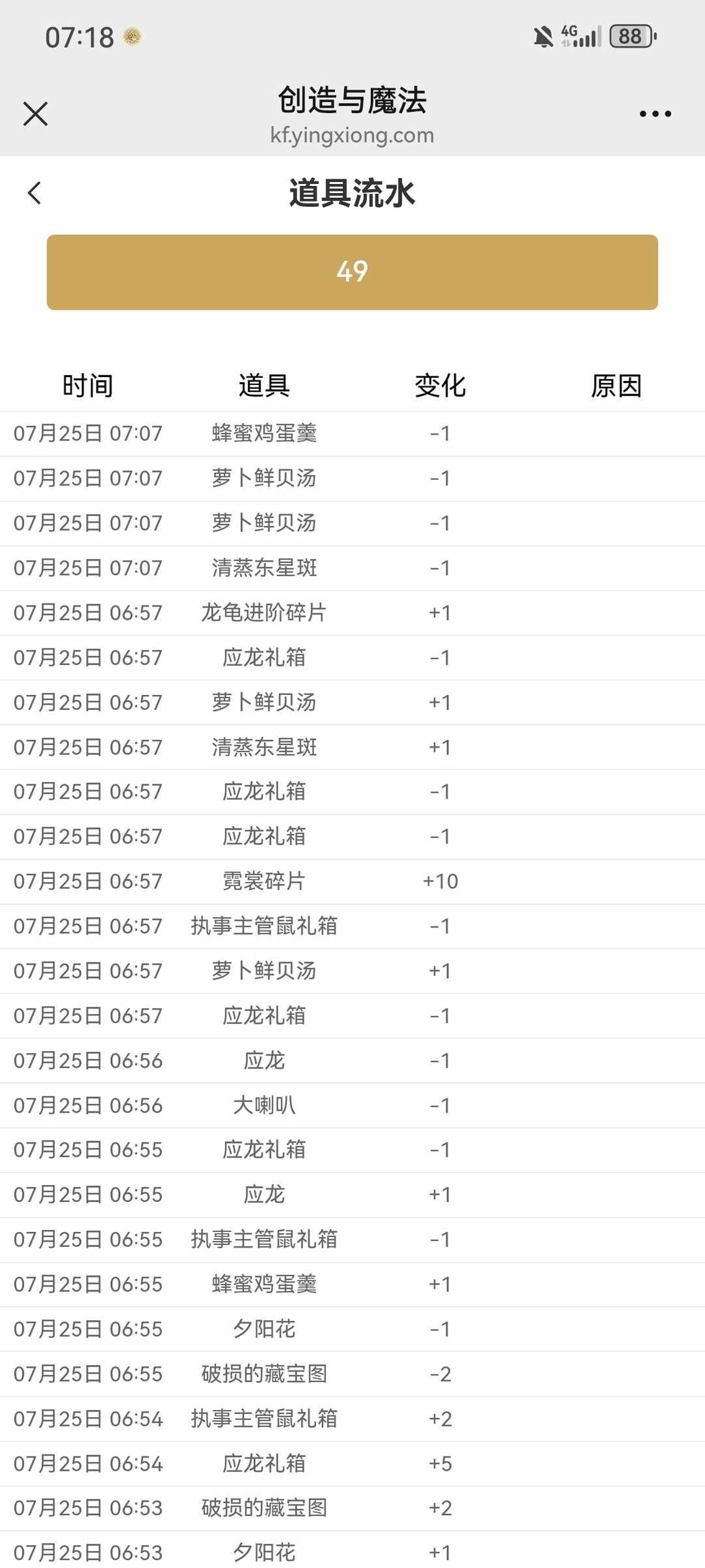Tap the gold 49 button
705x1568 pixels.
coord(352,272)
